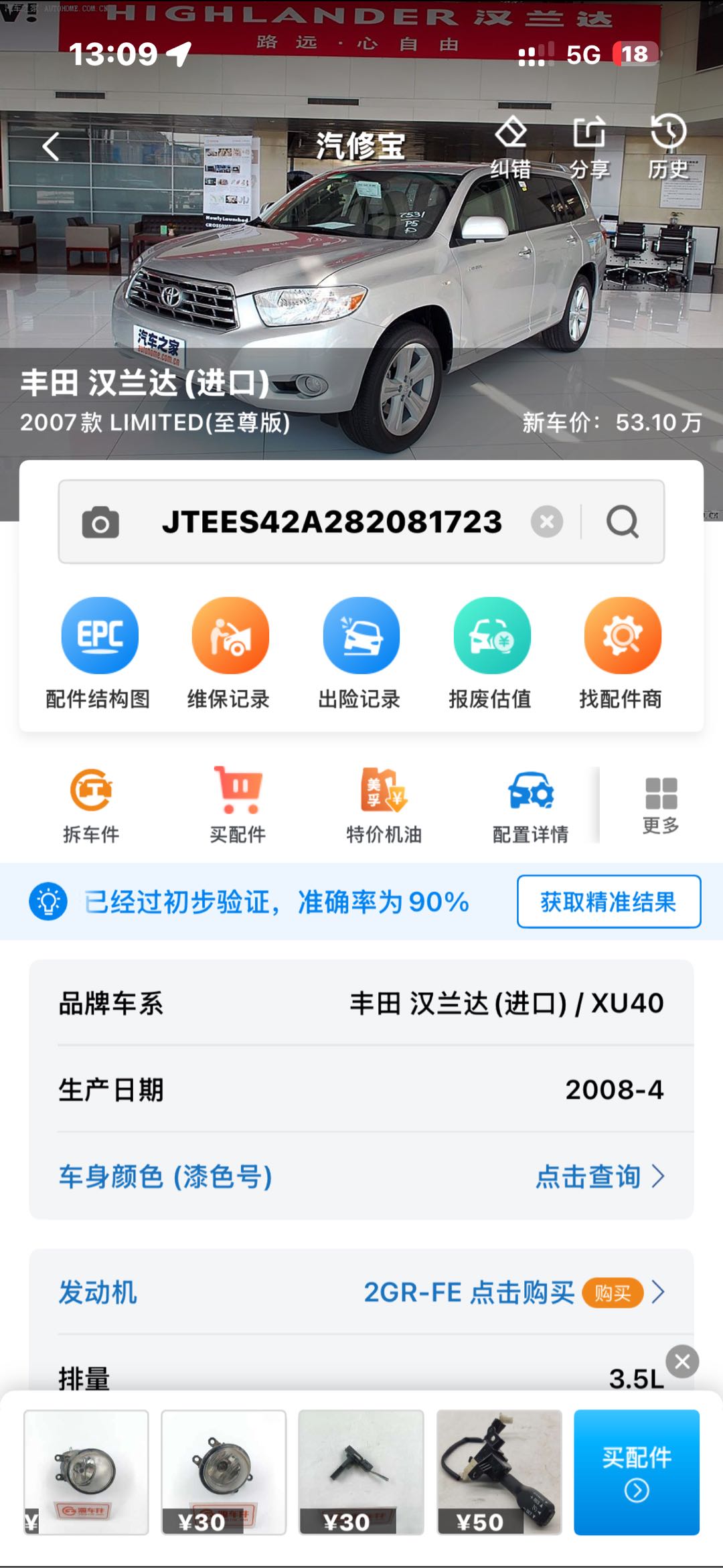The width and height of the screenshot is (723, 1568).
Task: Dismiss the bottom parts banner
Action: 682,1361
